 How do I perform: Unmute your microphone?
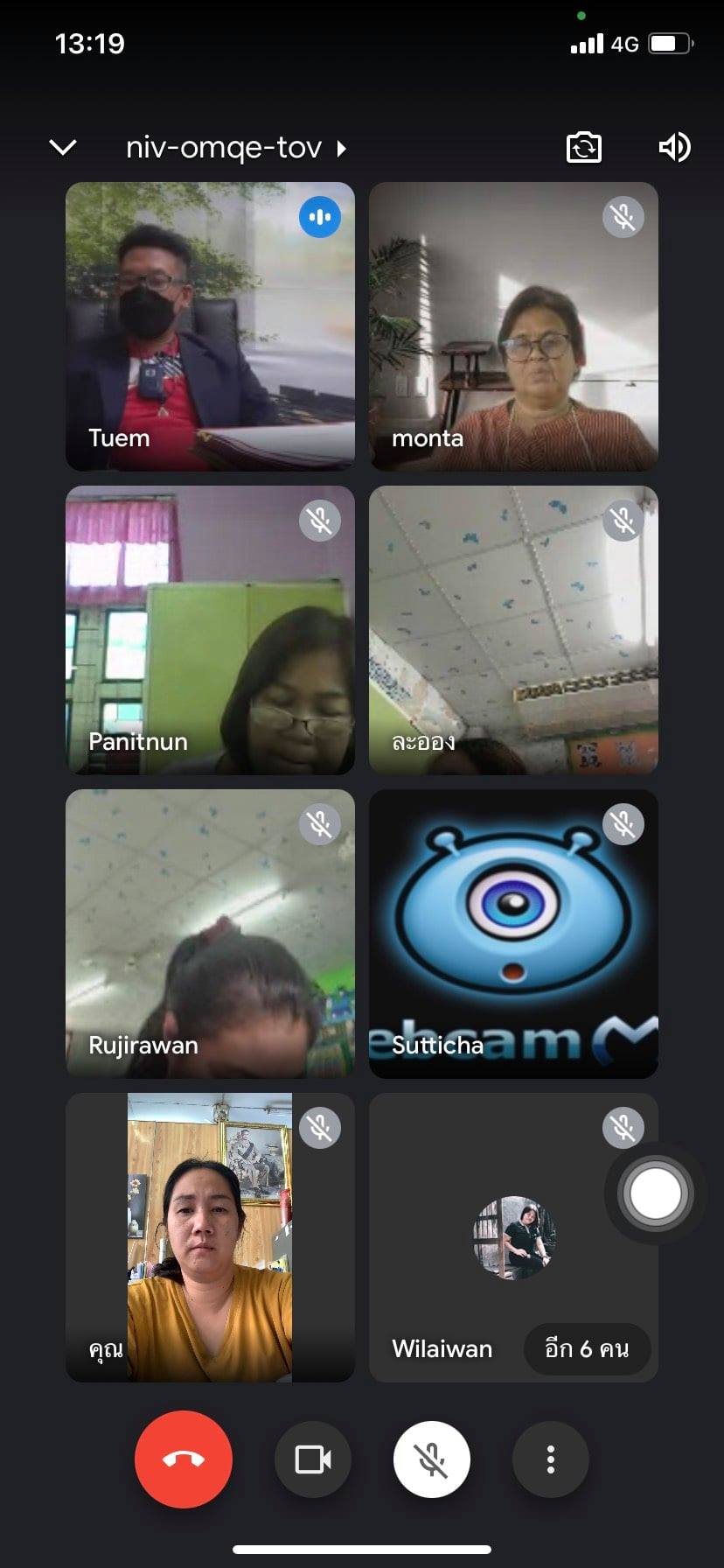(432, 1459)
